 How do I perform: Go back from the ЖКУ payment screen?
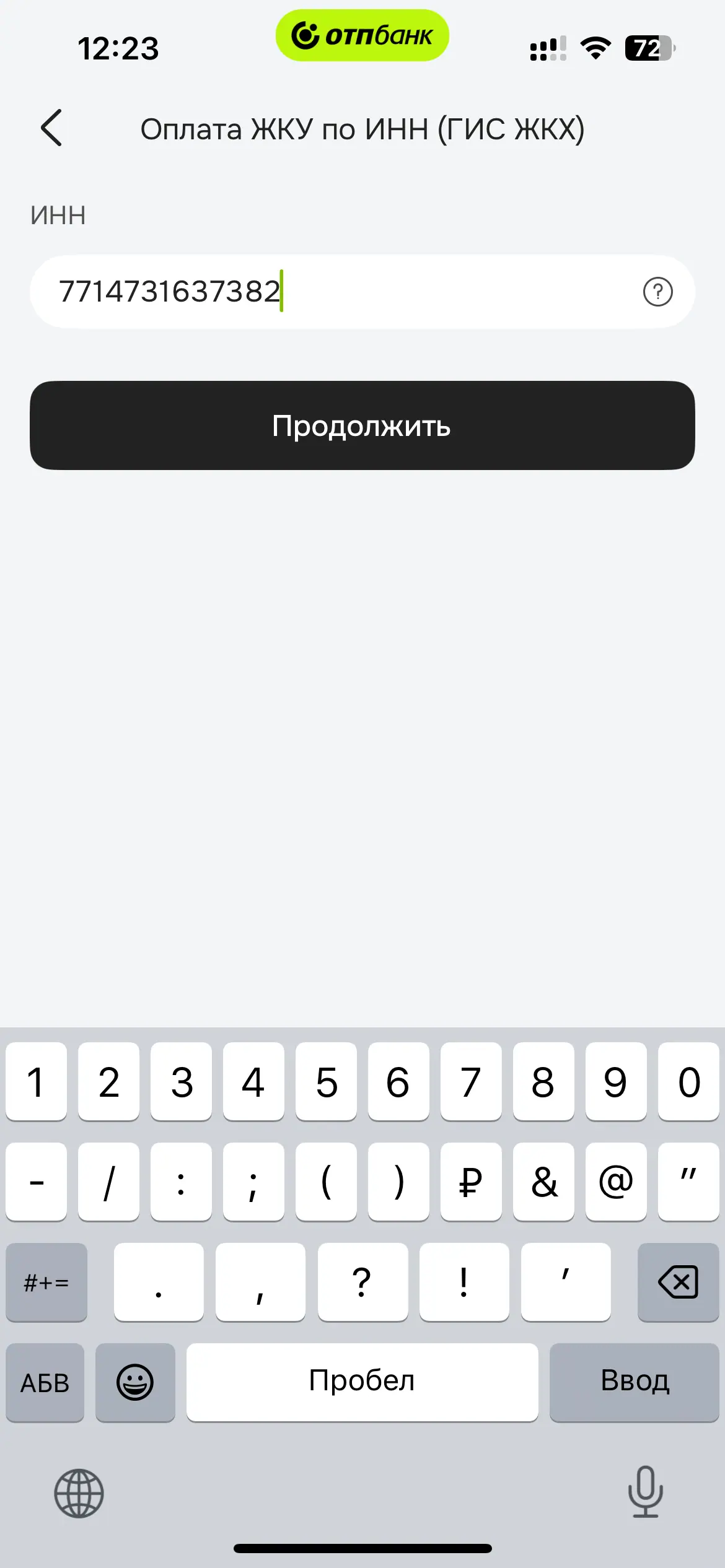51,128
